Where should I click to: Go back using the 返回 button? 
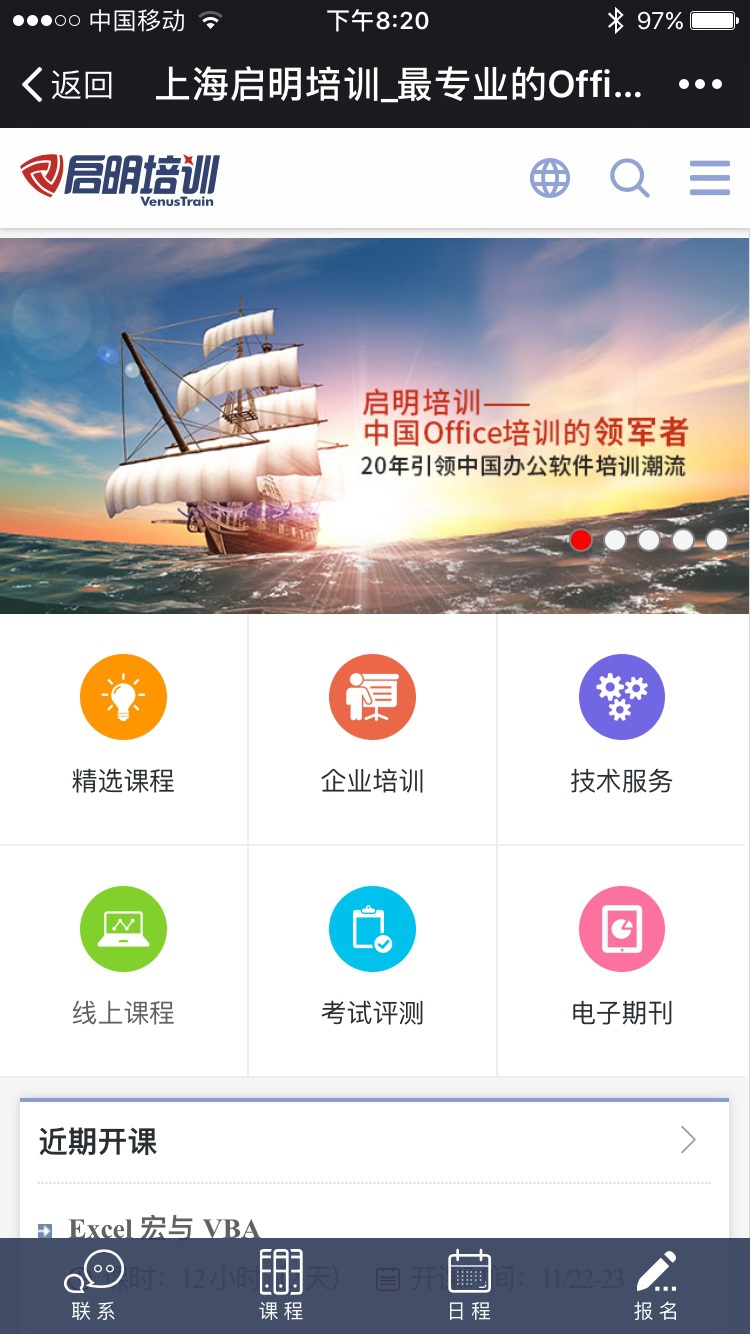(x=67, y=85)
